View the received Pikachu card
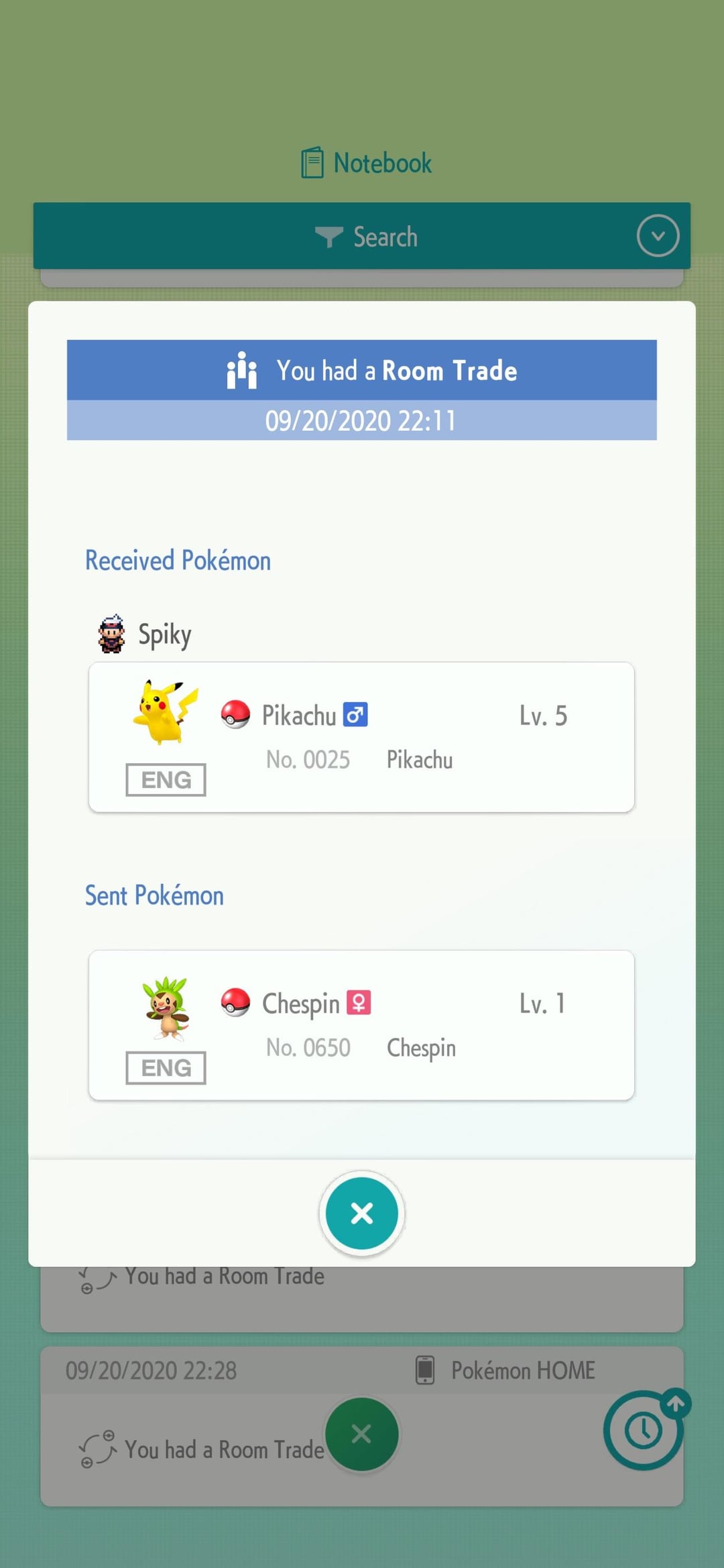Viewport: 724px width, 1568px height. coord(361,737)
